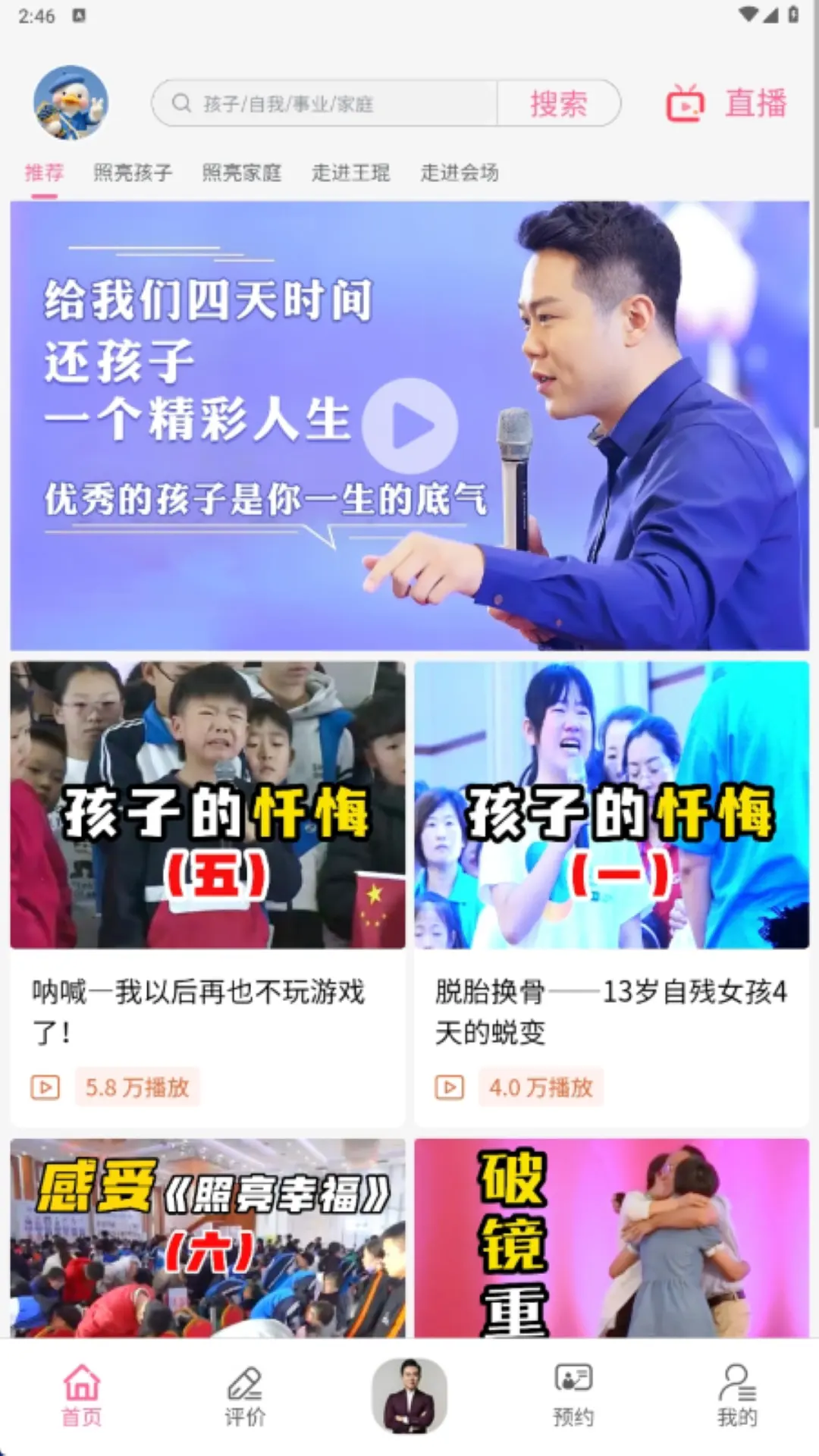Open video 脱胎换骨——13岁自残女孩4天的蜕变

click(x=611, y=893)
